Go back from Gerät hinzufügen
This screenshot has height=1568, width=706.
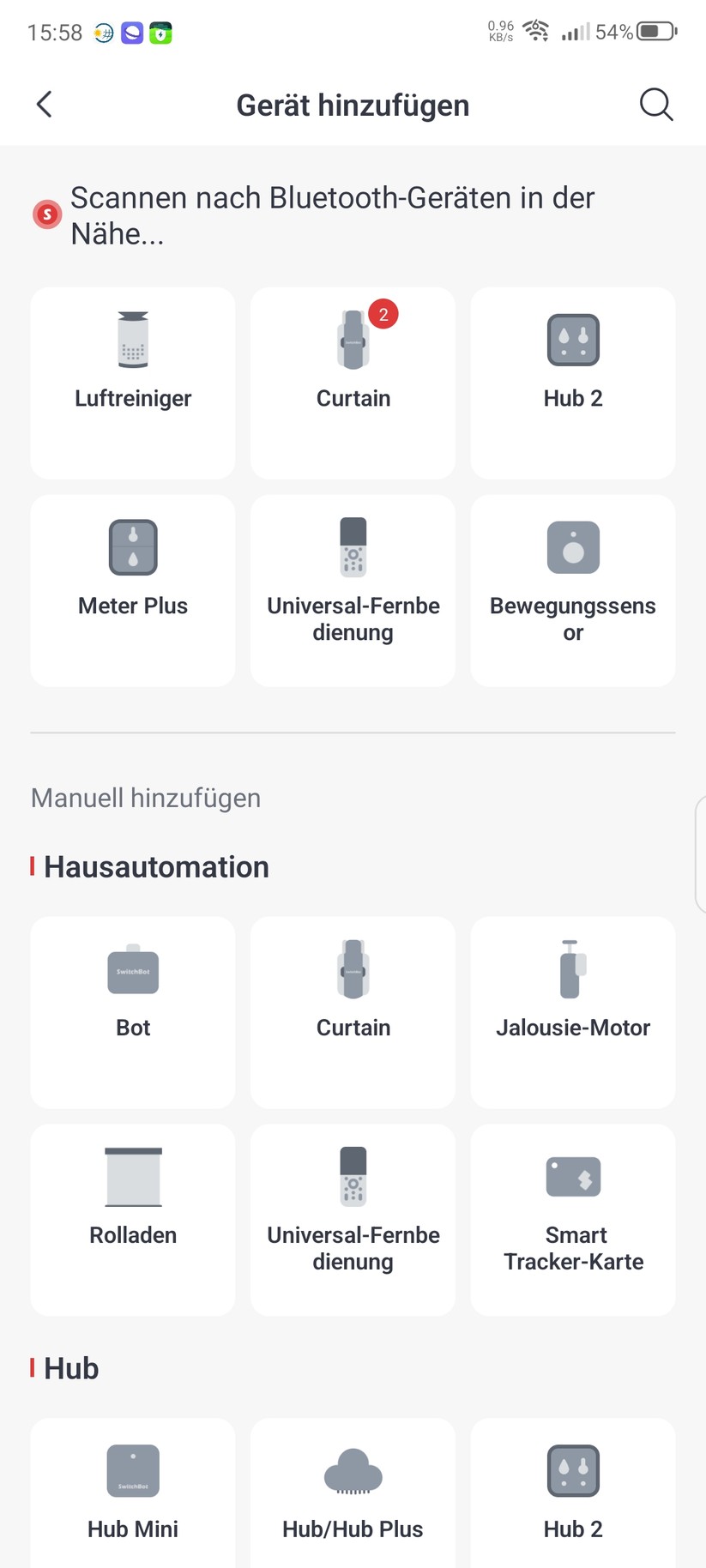[44, 104]
